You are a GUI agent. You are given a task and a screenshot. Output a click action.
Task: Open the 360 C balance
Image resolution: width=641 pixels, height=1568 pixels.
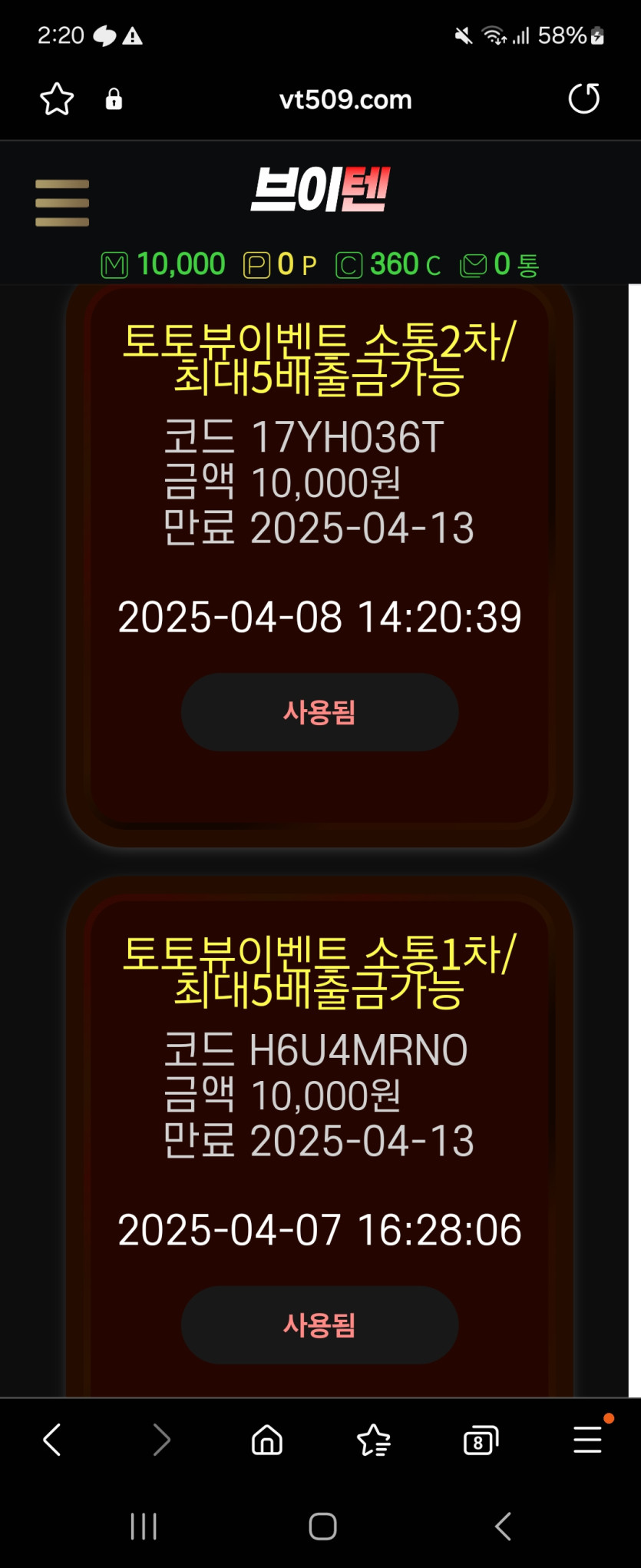(388, 265)
